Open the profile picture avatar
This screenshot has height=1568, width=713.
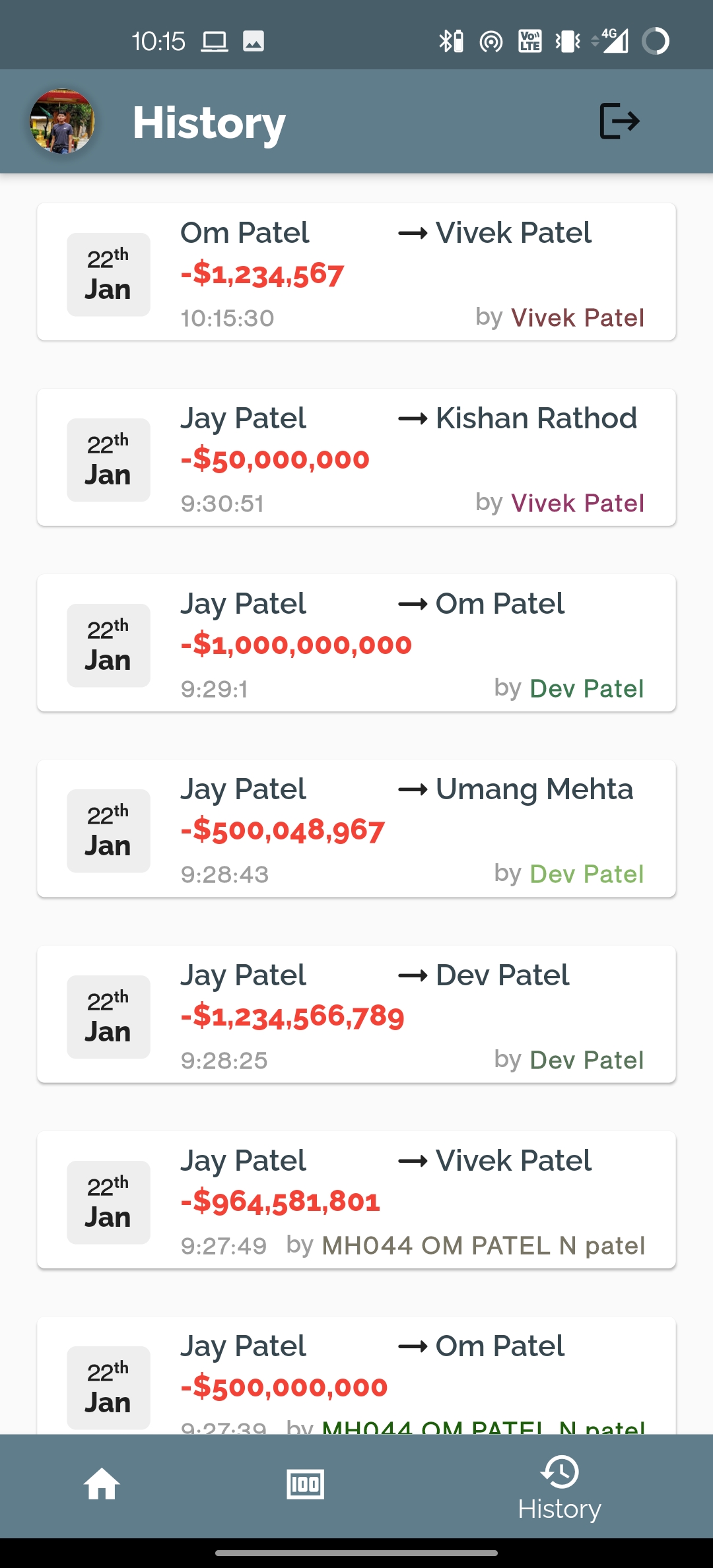(63, 122)
